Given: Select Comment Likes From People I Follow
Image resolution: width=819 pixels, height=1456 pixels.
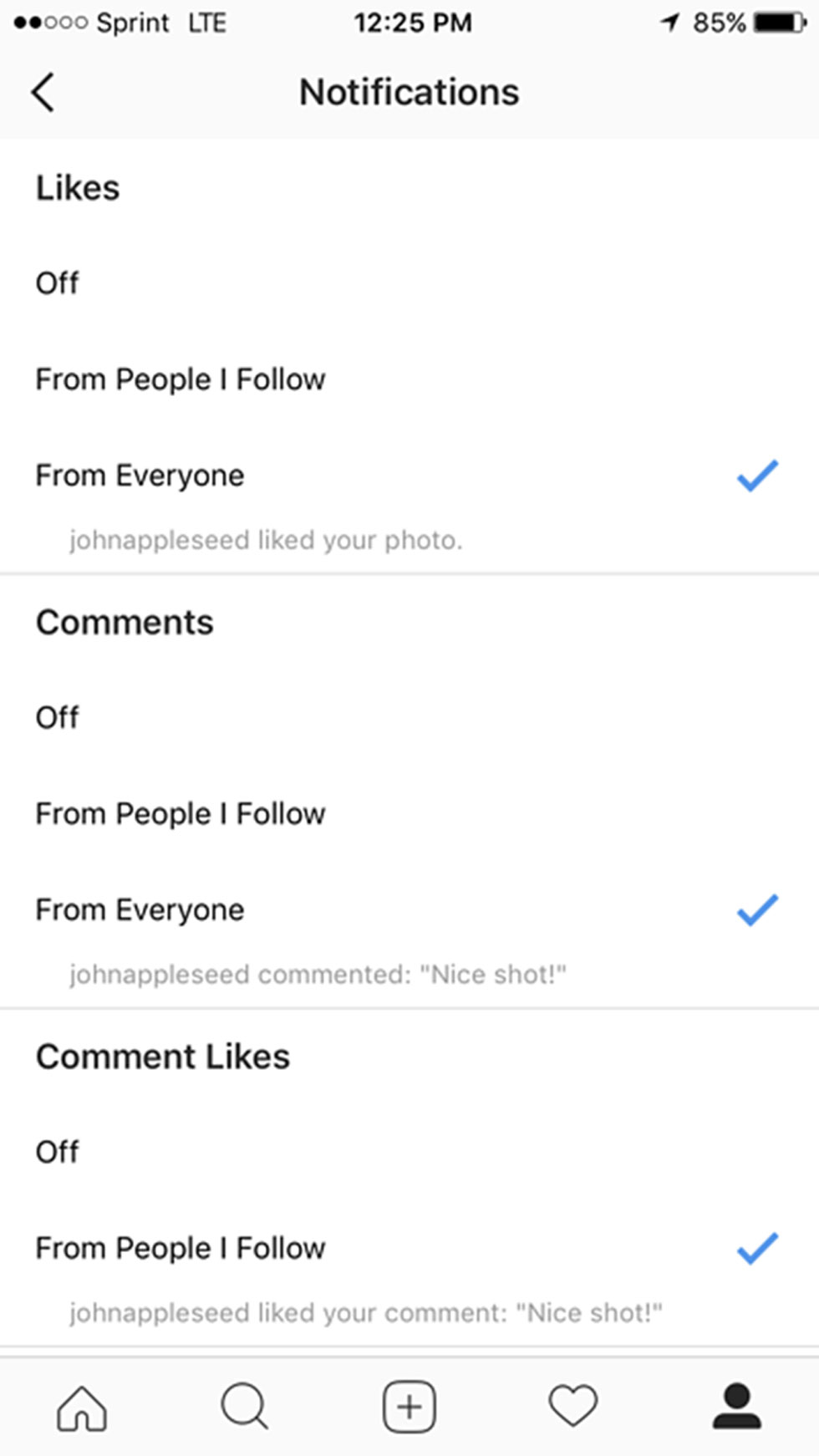Looking at the screenshot, I should [180, 1249].
